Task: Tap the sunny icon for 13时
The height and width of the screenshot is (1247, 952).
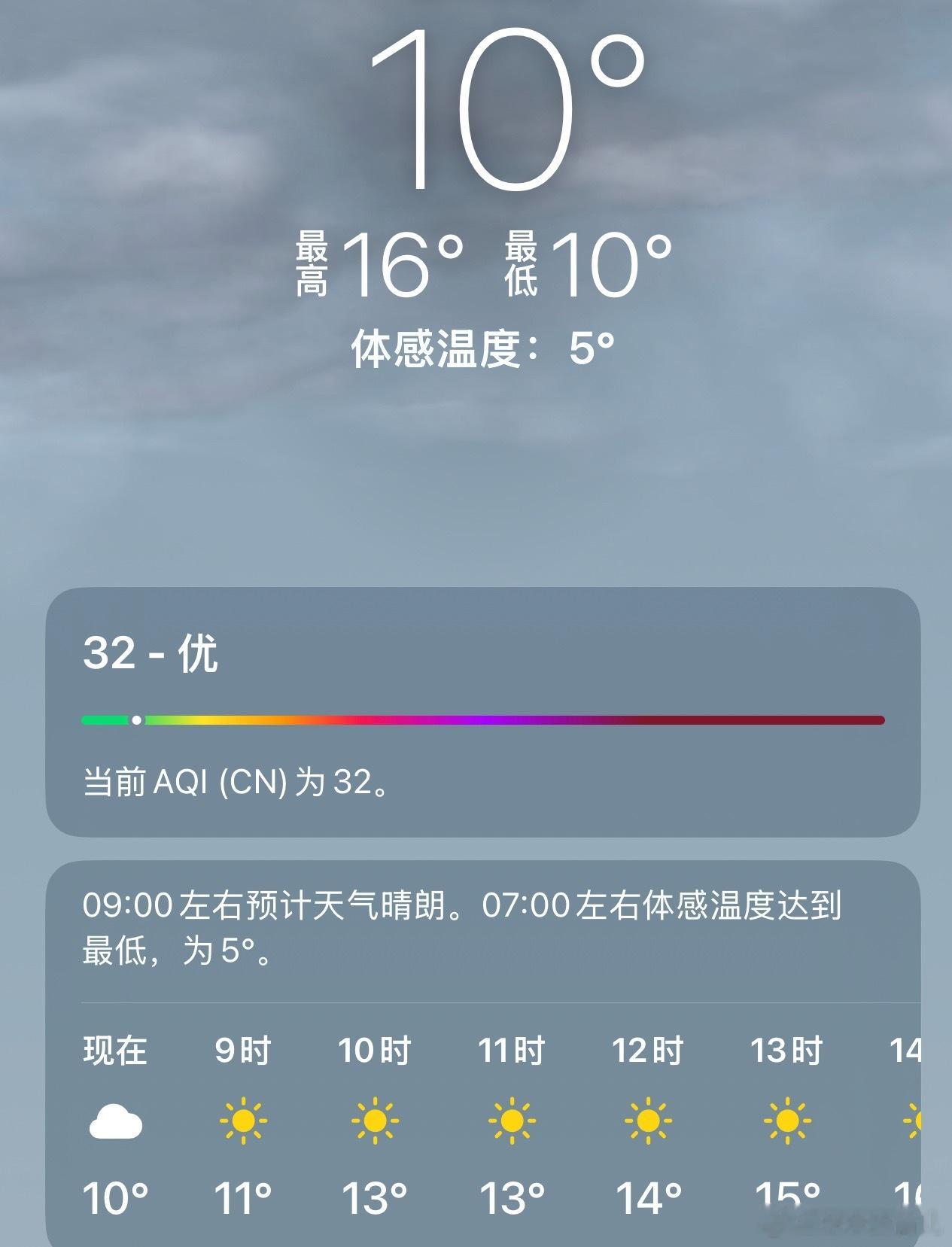Action: click(x=785, y=1122)
